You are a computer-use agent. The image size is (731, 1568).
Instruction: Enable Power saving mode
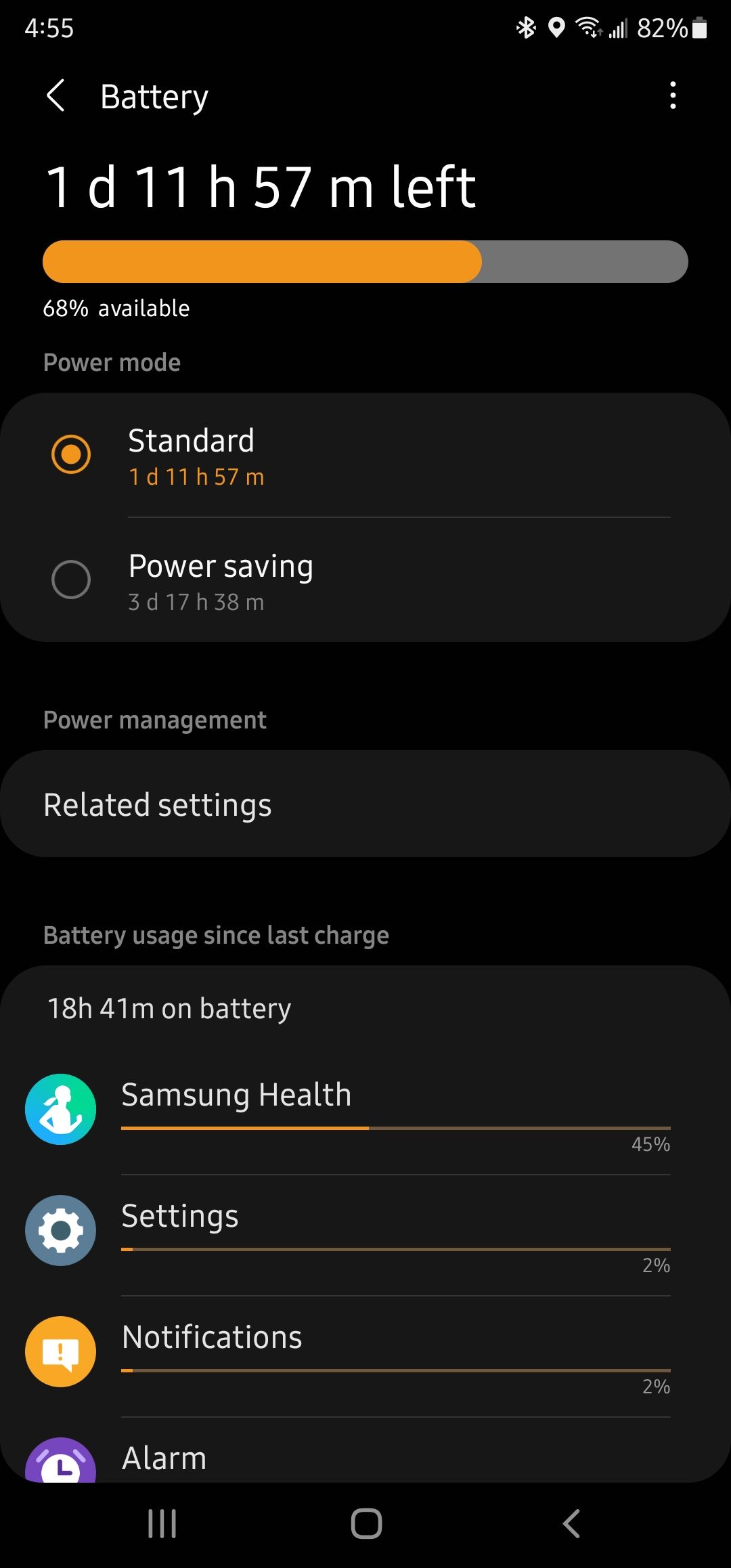[x=71, y=580]
